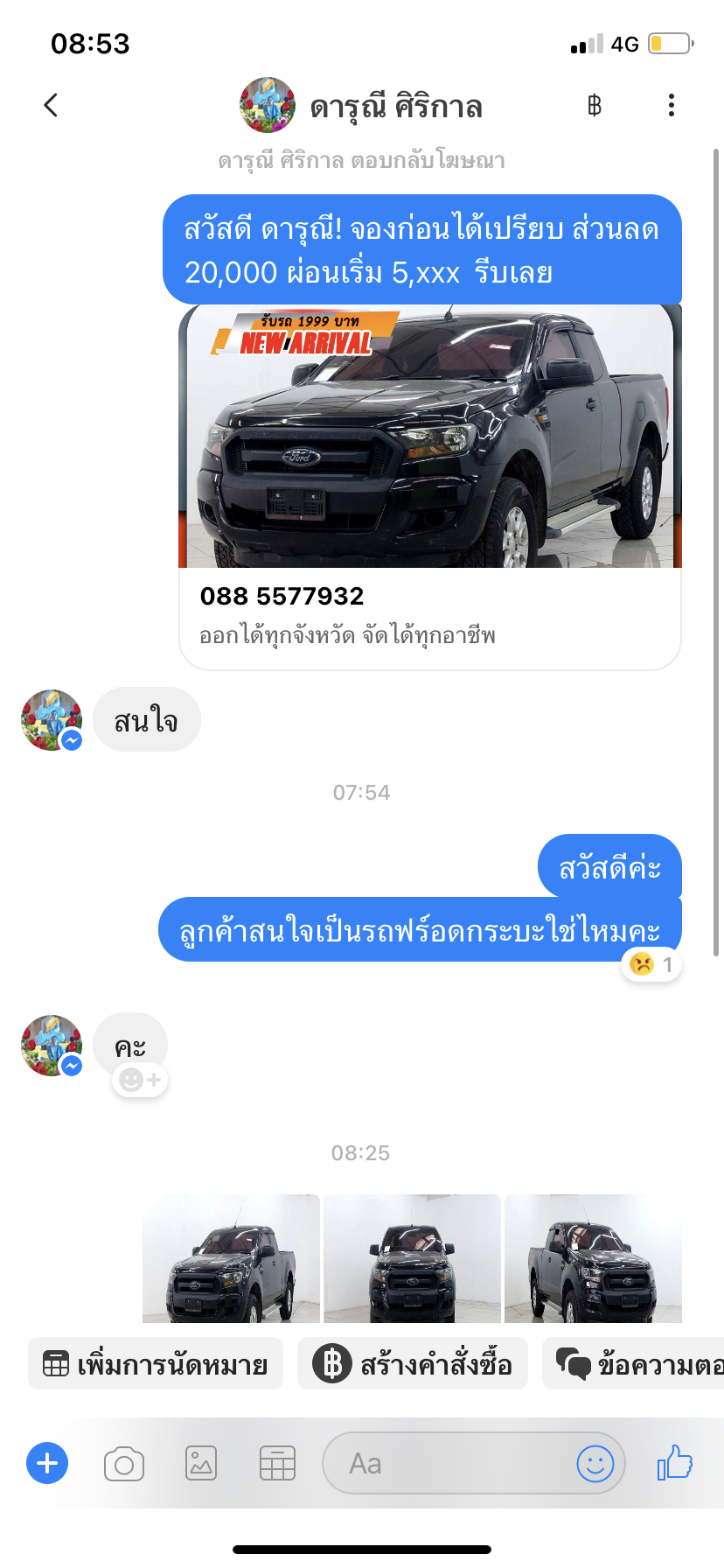Open the third sent truck photo
This screenshot has width=724, height=1568.
593,1258
